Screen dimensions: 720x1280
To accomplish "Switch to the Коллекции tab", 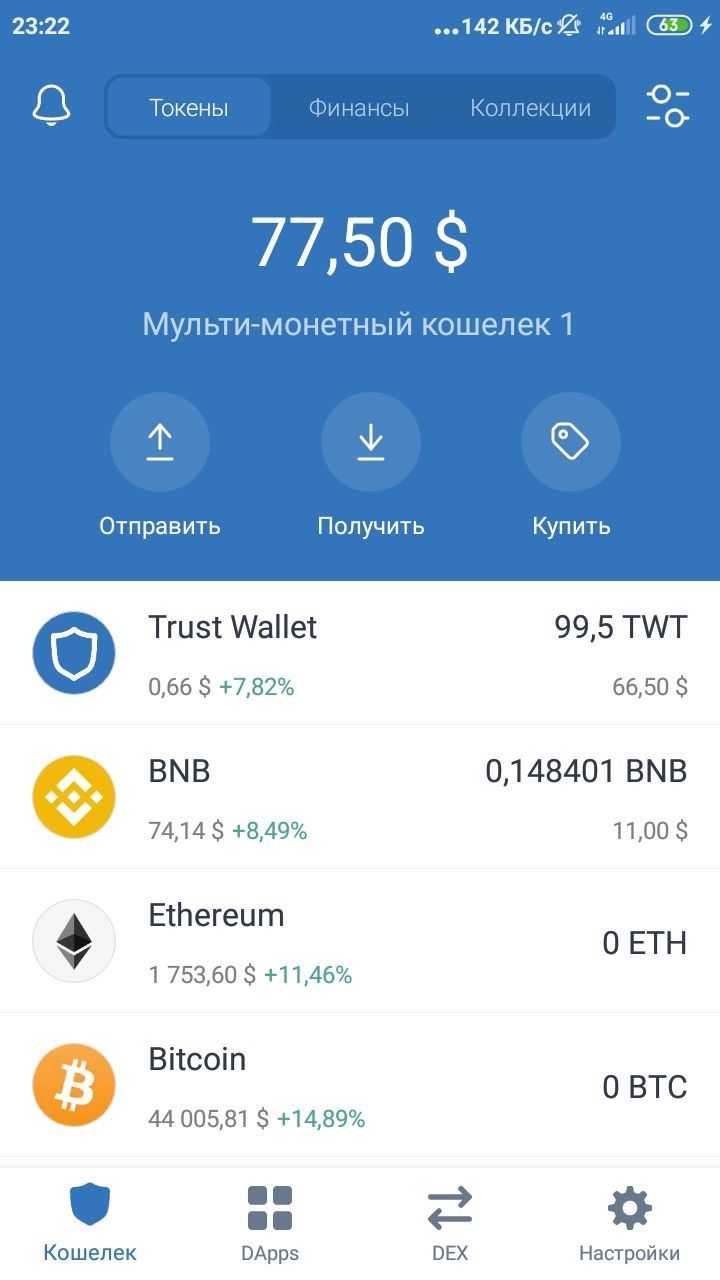I will (530, 107).
